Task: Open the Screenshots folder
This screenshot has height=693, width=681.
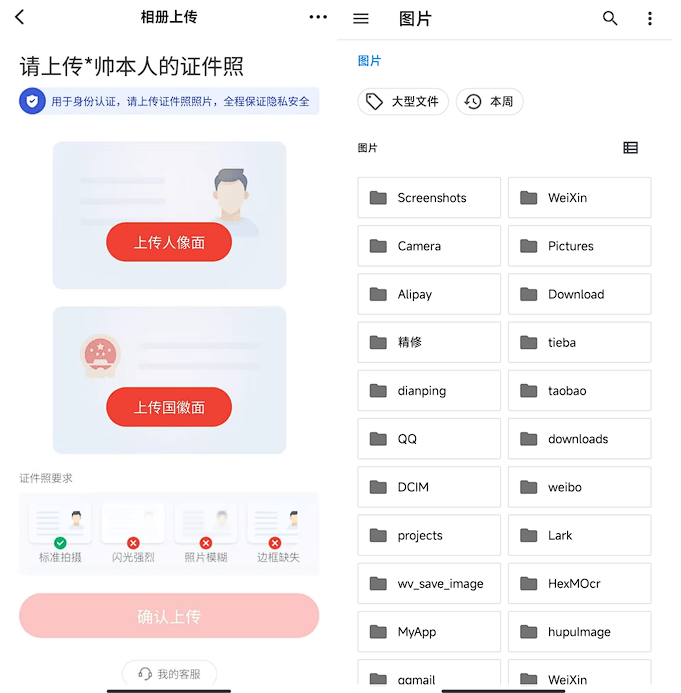Action: tap(429, 198)
